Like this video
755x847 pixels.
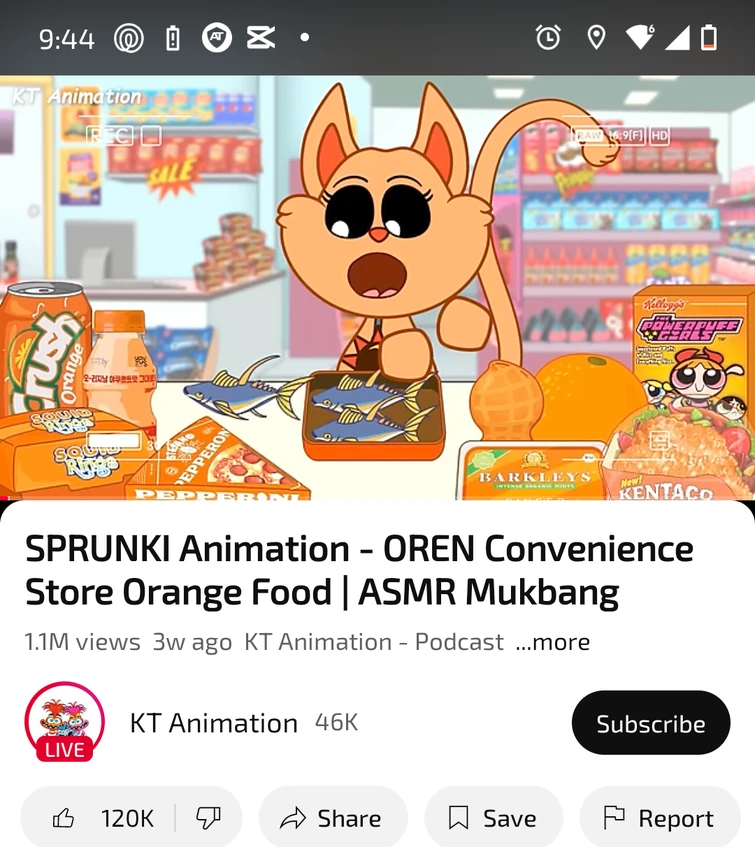pyautogui.click(x=102, y=818)
